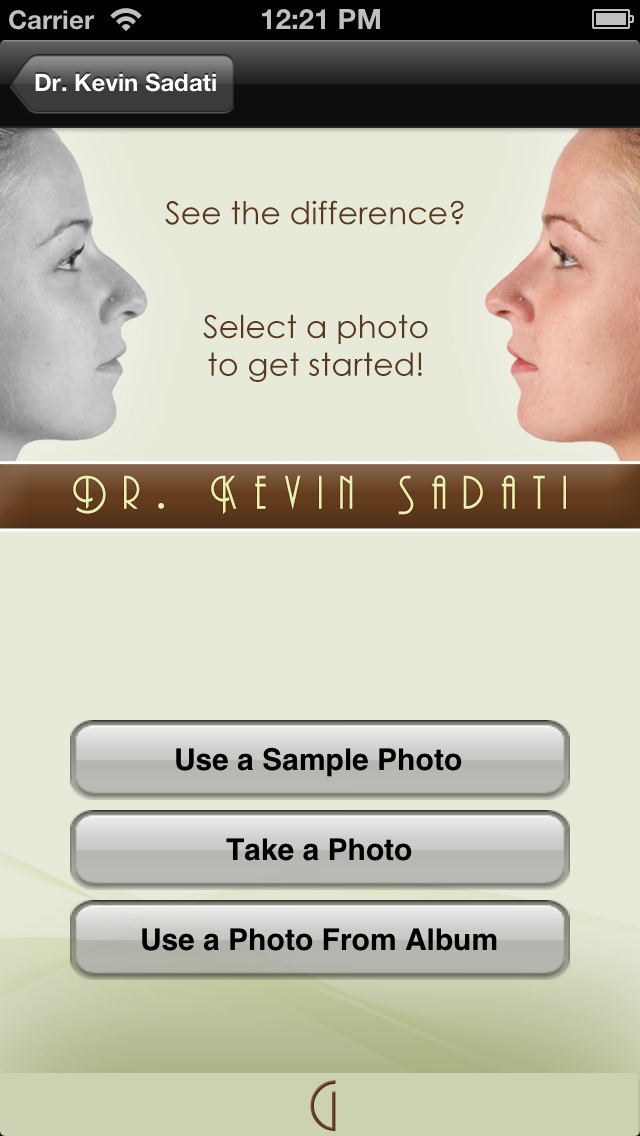This screenshot has width=640, height=1136.
Task: Select Use a Photo From Album
Action: tap(320, 939)
